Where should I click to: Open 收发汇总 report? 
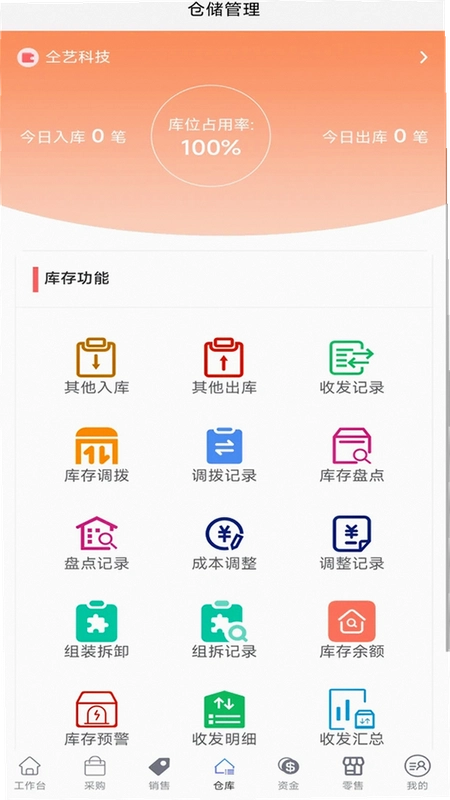point(352,717)
